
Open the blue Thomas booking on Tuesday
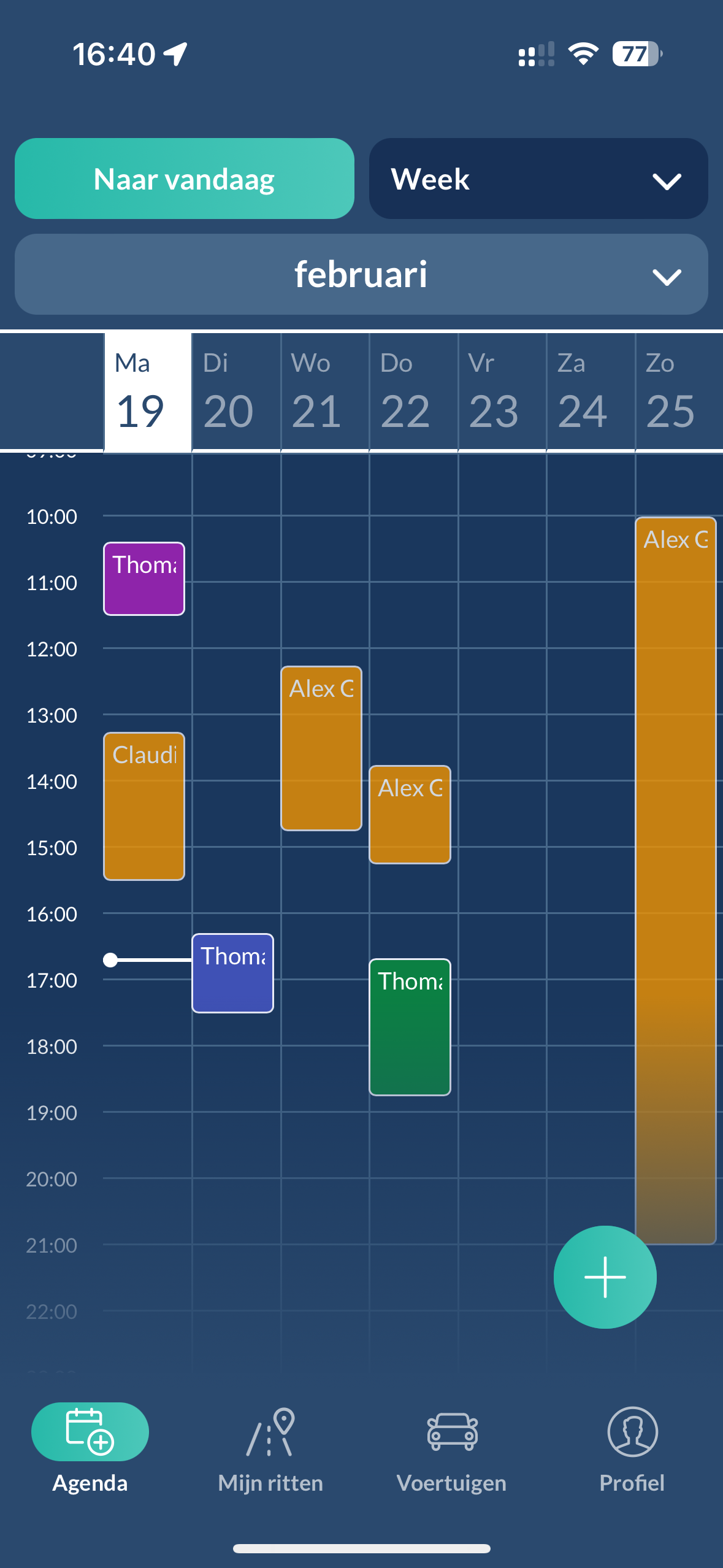coord(232,974)
